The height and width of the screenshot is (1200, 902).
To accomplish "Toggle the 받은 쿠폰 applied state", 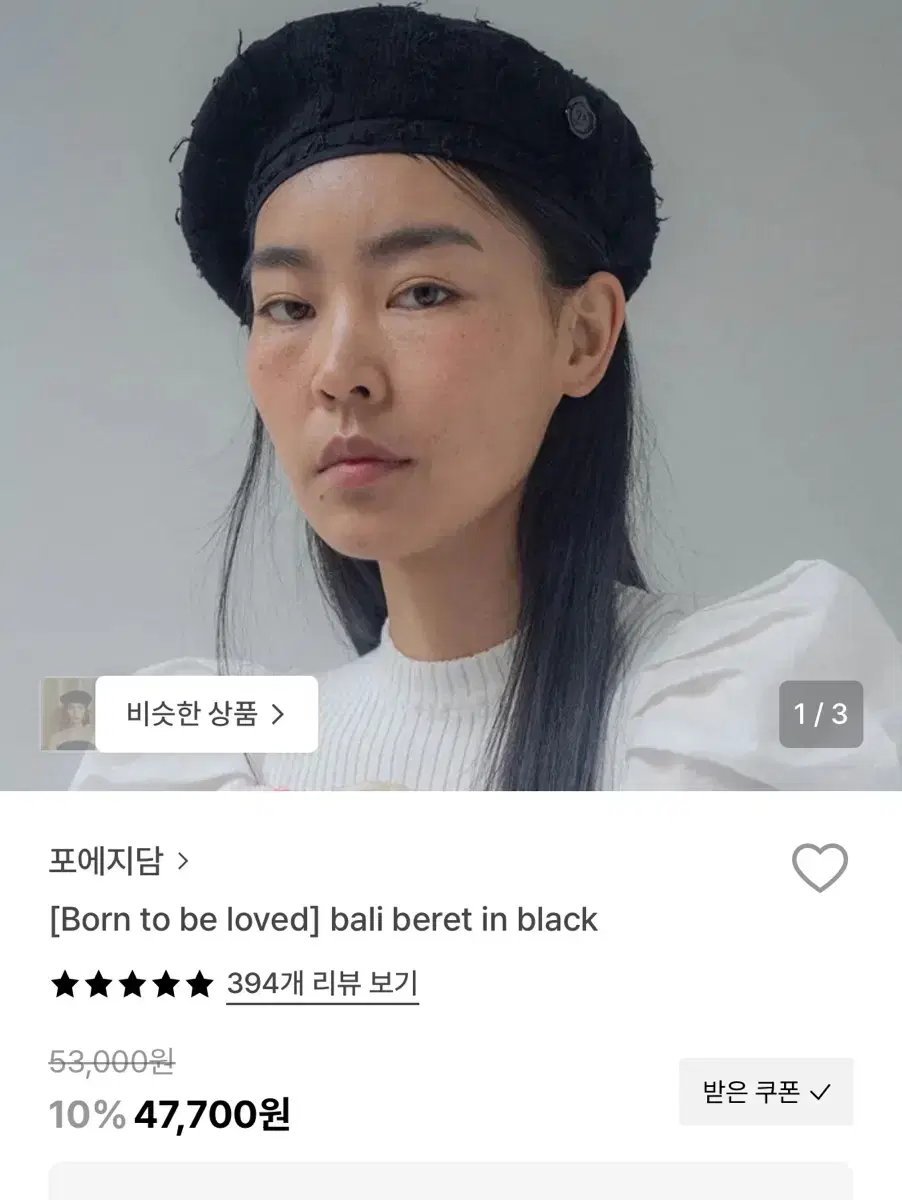I will [765, 1093].
